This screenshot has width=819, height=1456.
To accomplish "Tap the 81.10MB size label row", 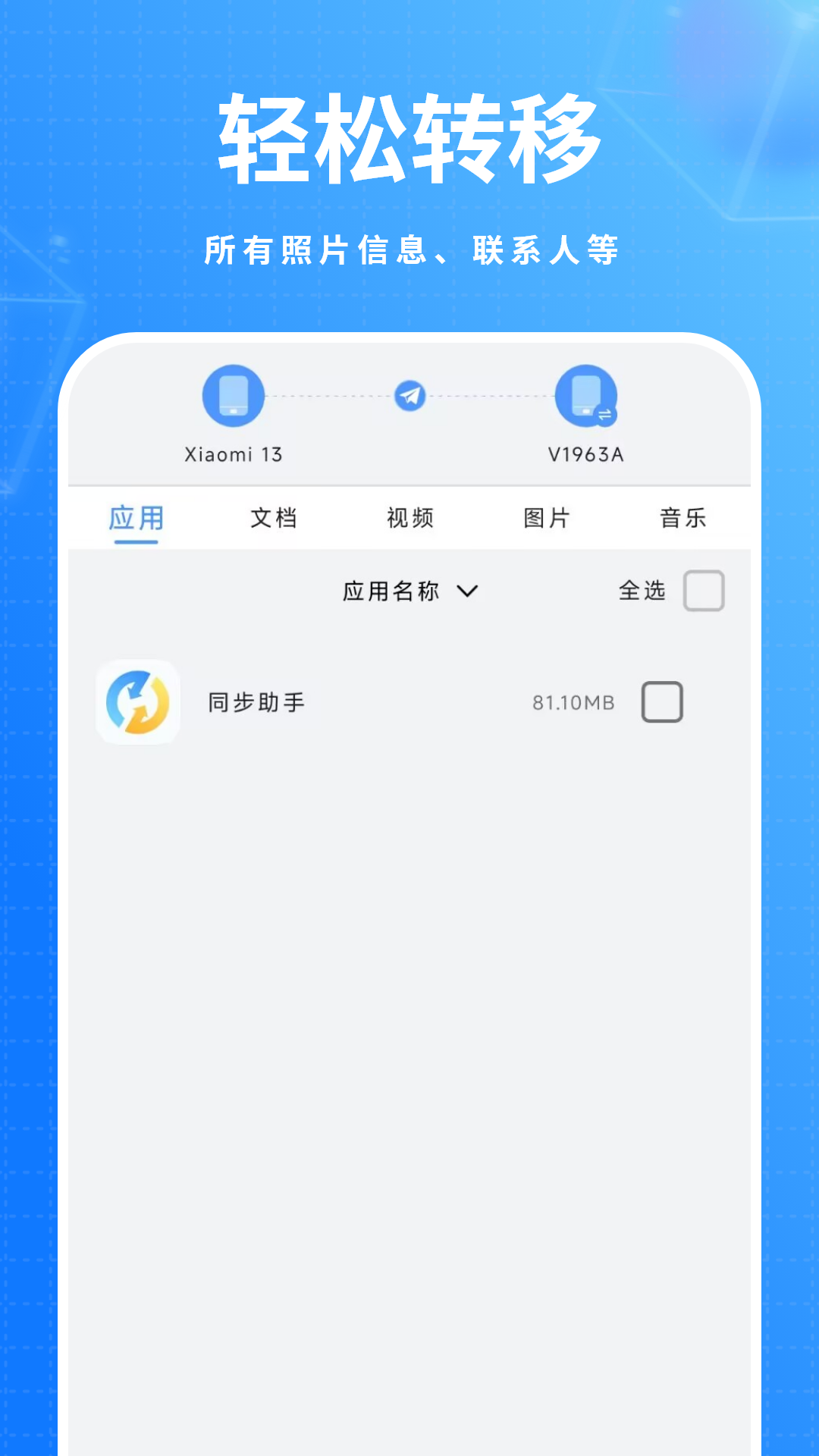I will click(x=574, y=702).
